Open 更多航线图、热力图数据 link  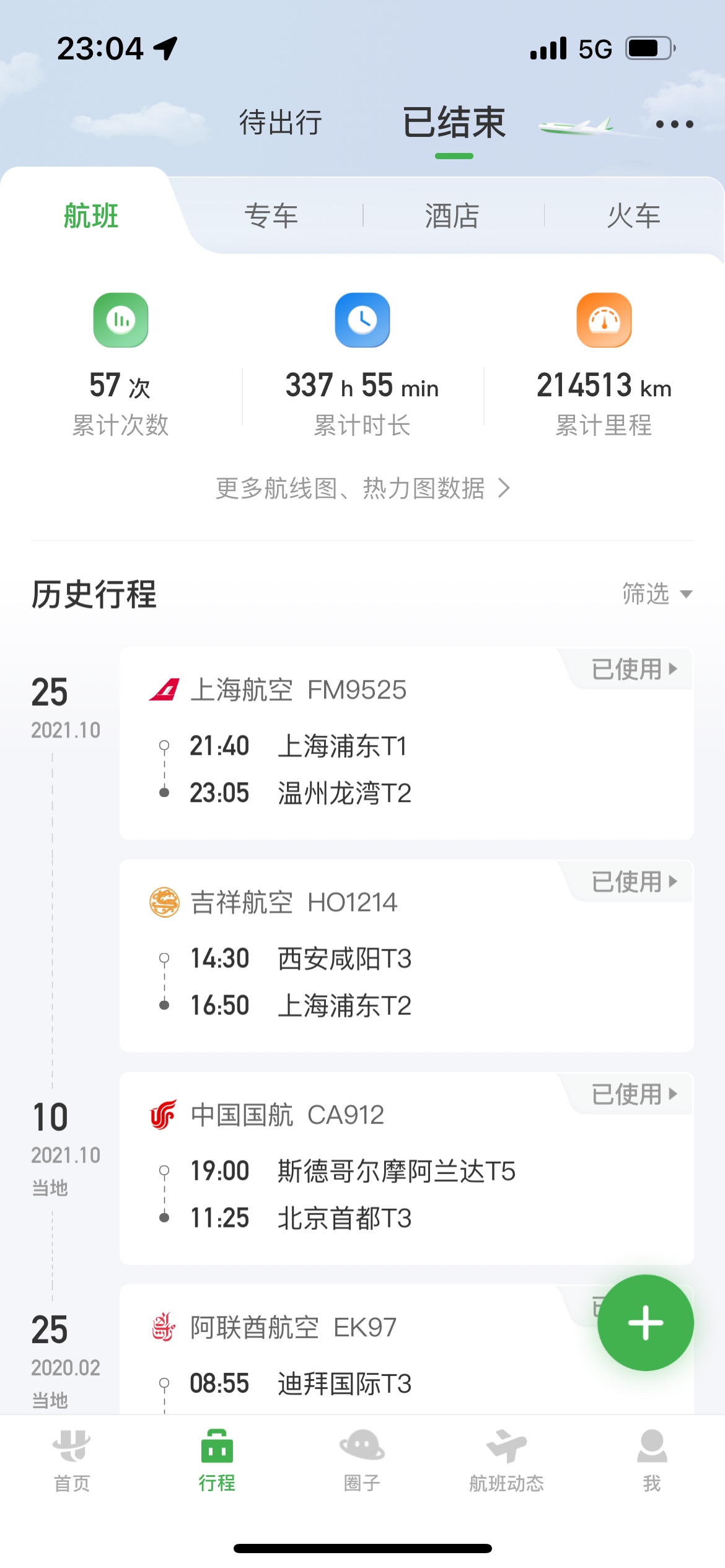coord(362,489)
